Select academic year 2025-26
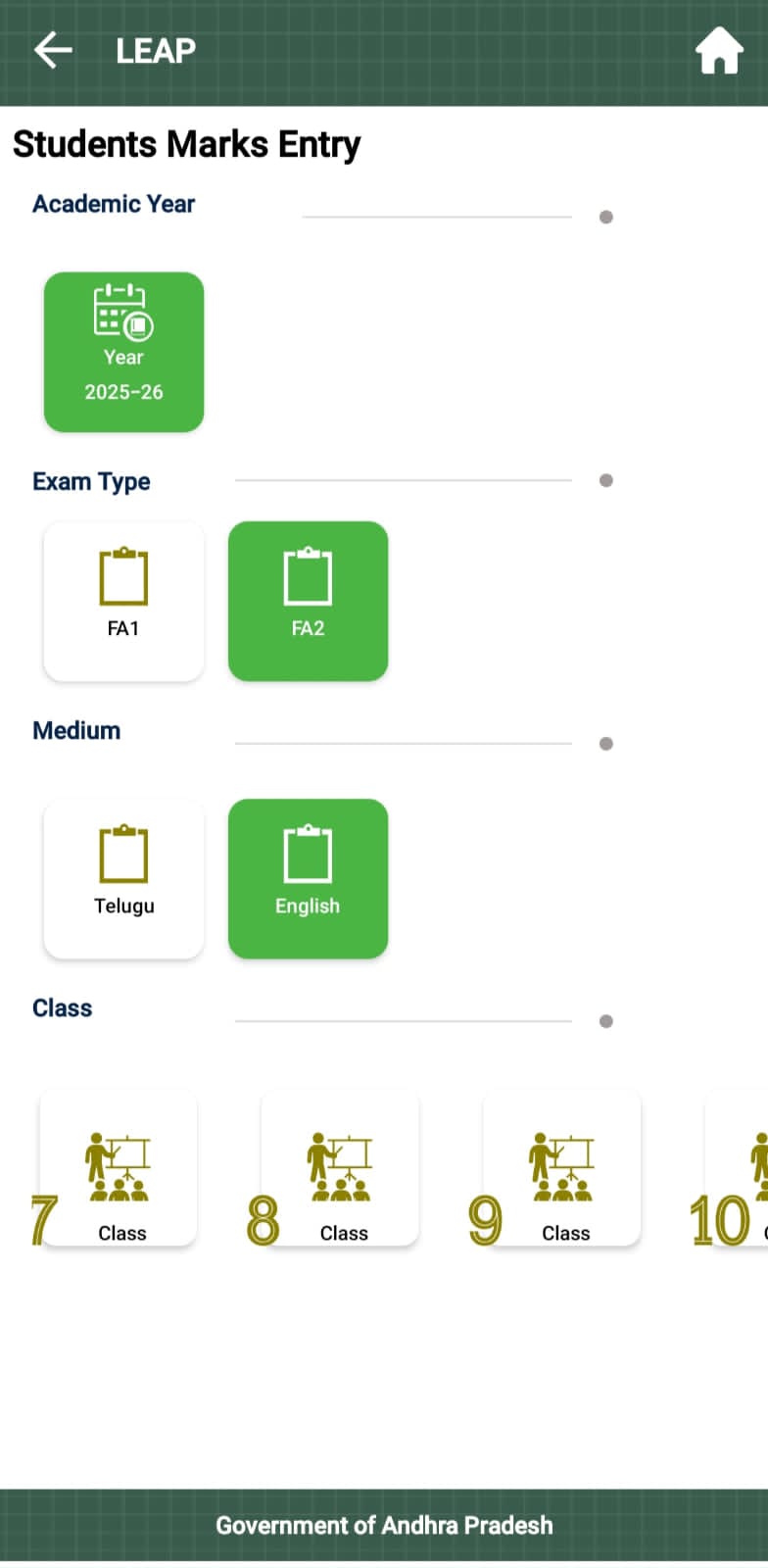The width and height of the screenshot is (768, 1568). tap(123, 352)
